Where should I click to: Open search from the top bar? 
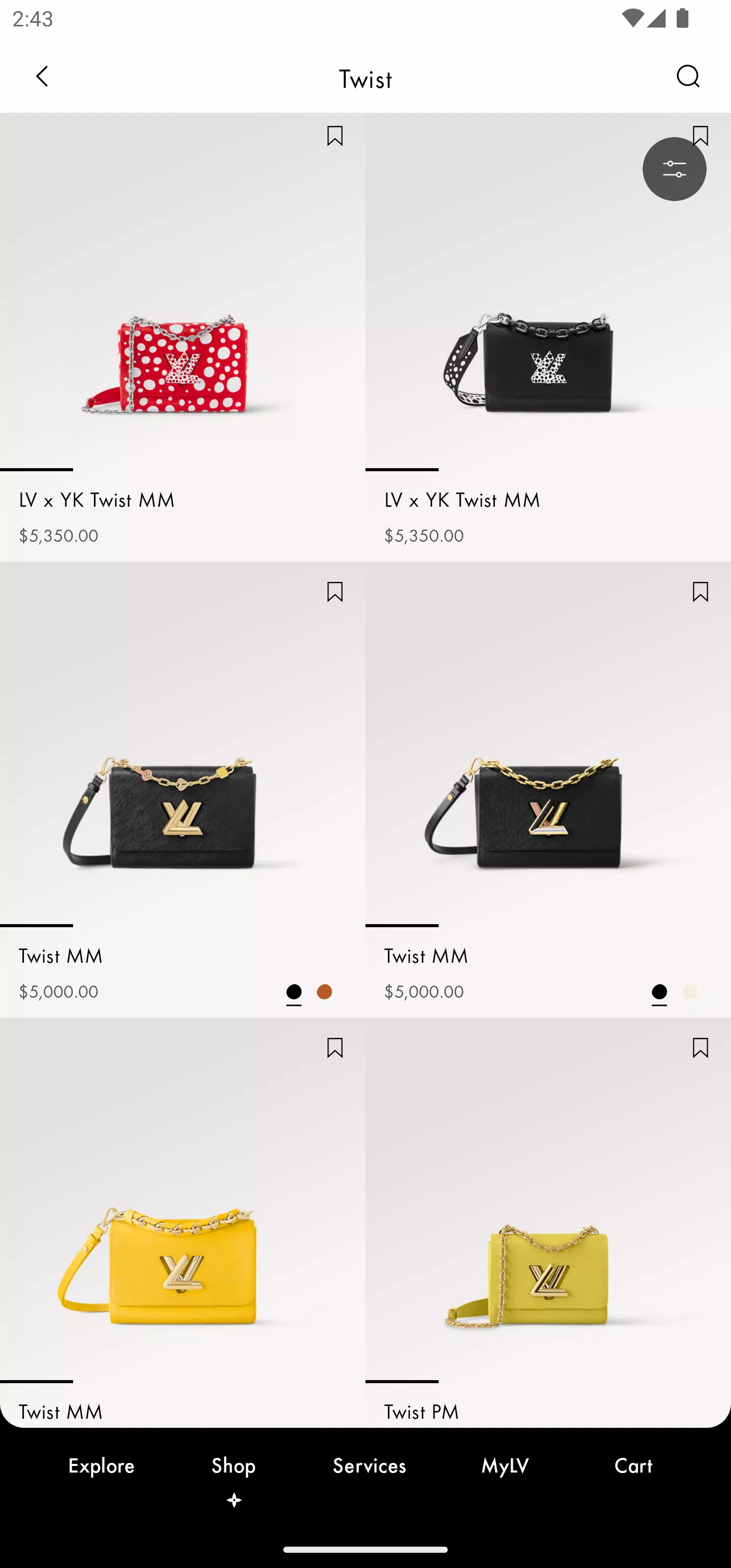688,77
